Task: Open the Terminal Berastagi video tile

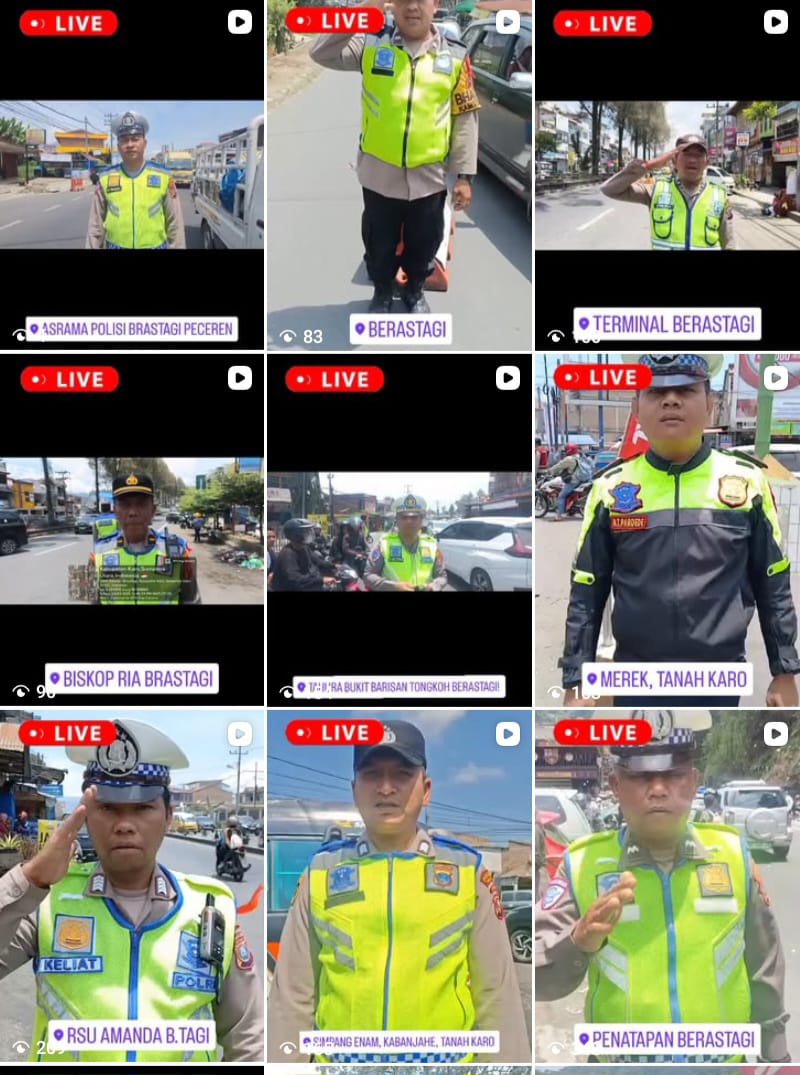Action: pyautogui.click(x=667, y=175)
